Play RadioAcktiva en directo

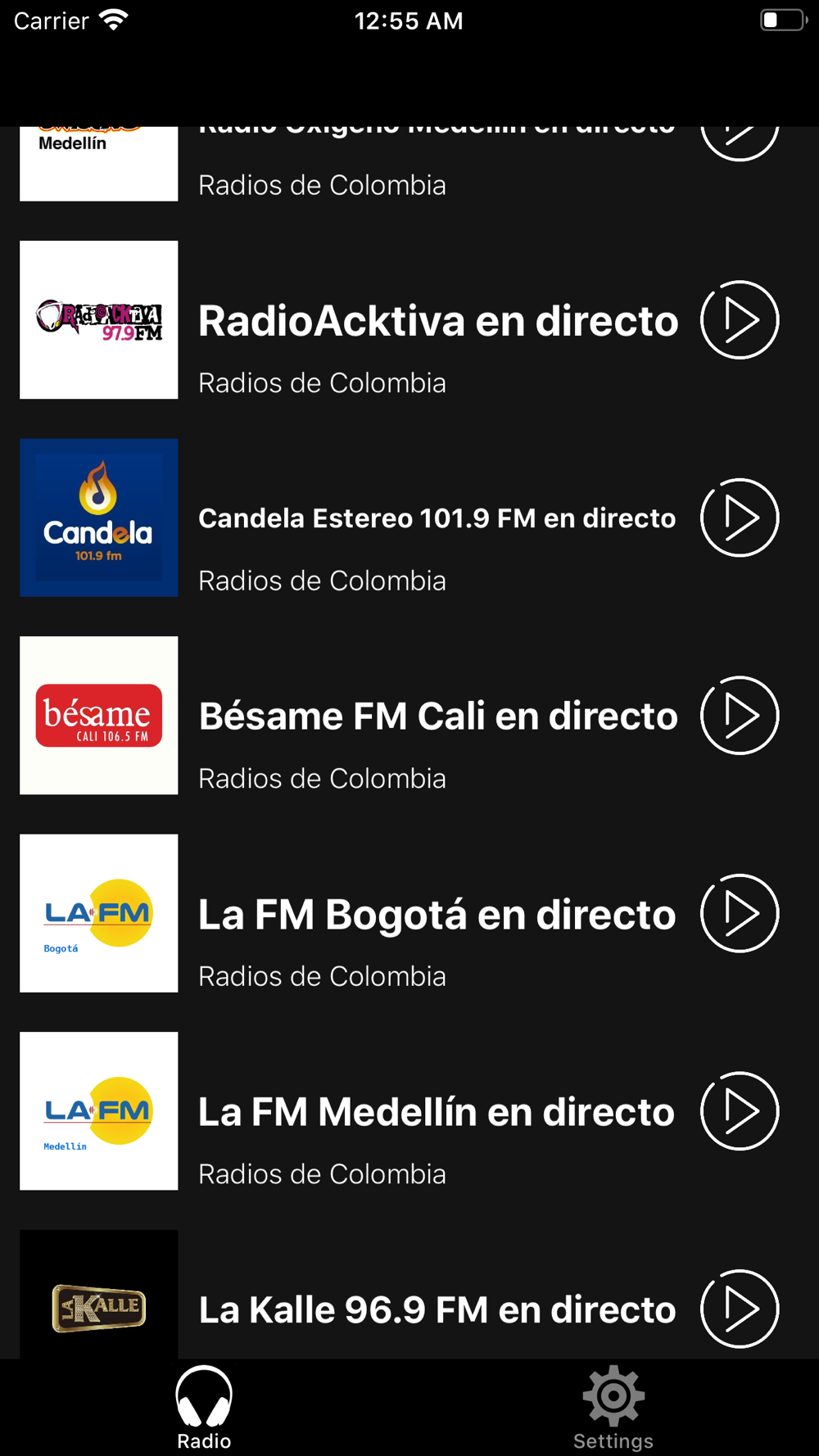pos(740,320)
